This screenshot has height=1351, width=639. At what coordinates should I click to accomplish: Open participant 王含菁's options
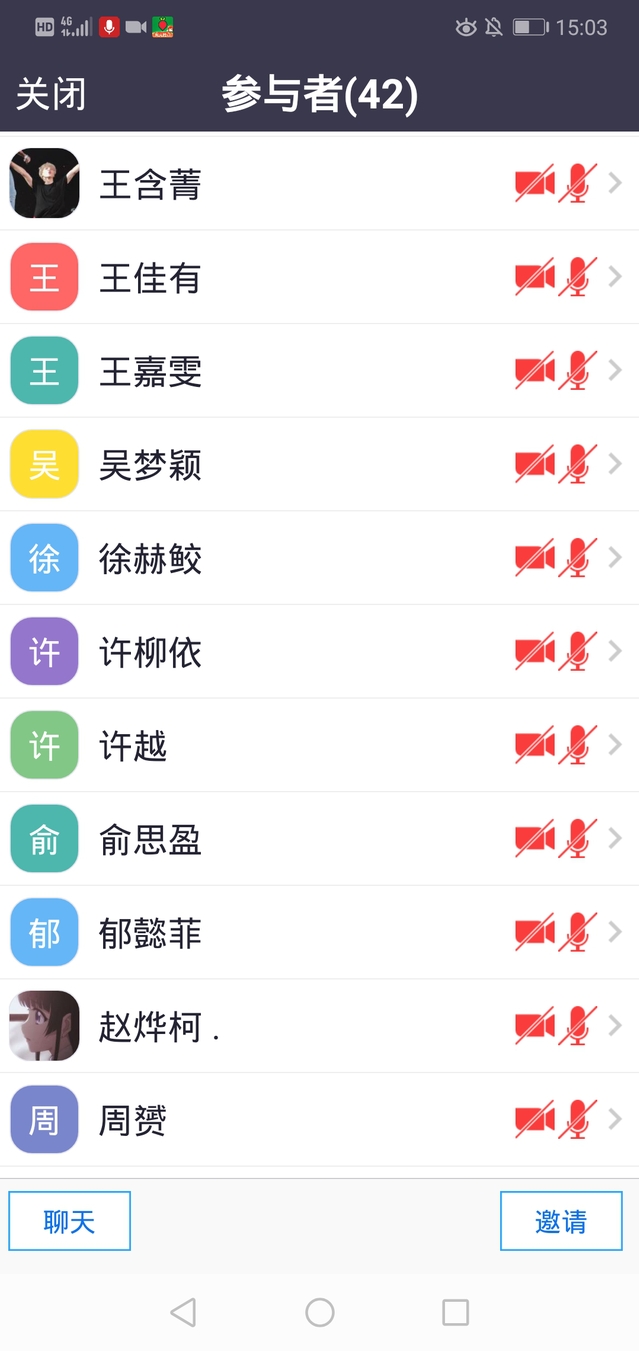point(151,184)
